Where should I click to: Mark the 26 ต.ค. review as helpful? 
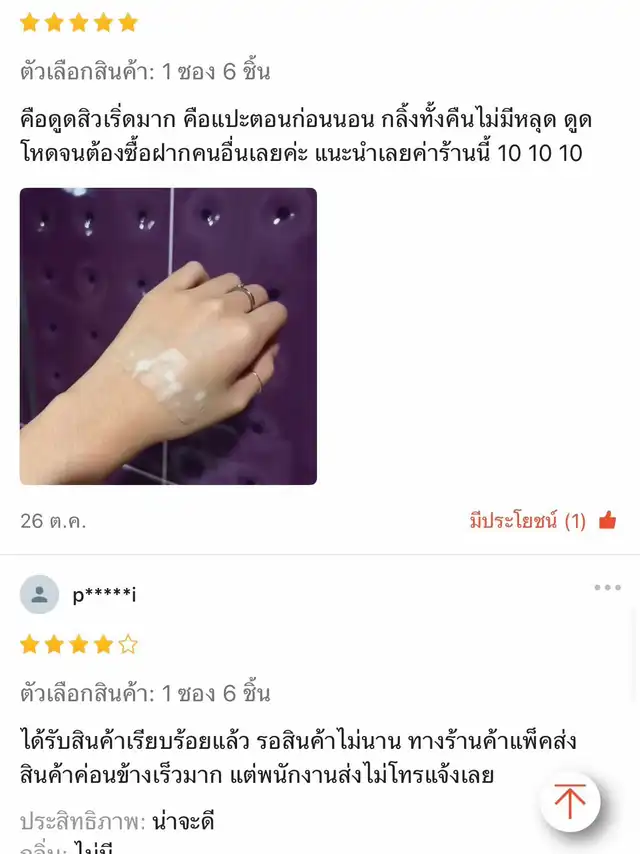coord(606,520)
